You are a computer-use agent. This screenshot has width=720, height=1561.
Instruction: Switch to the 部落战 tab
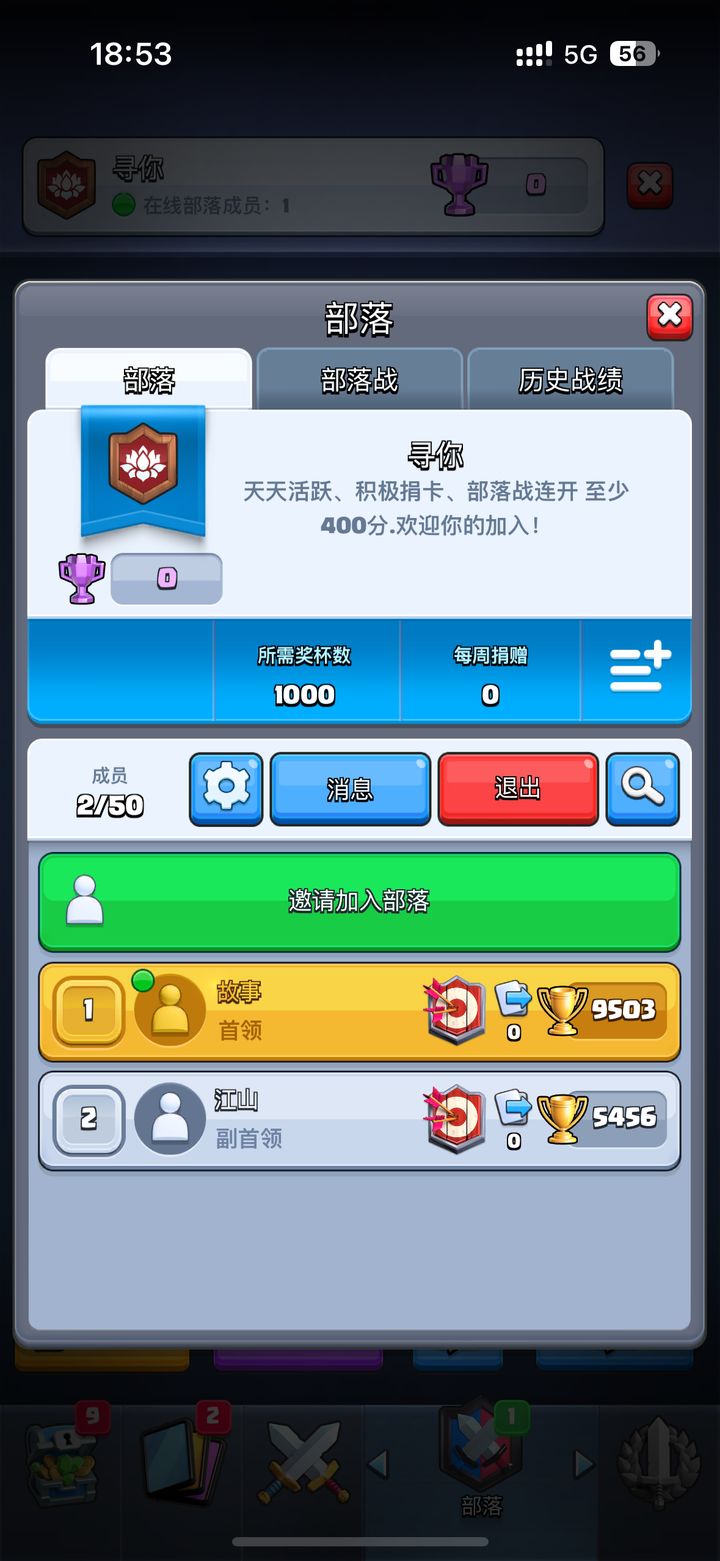tap(360, 378)
